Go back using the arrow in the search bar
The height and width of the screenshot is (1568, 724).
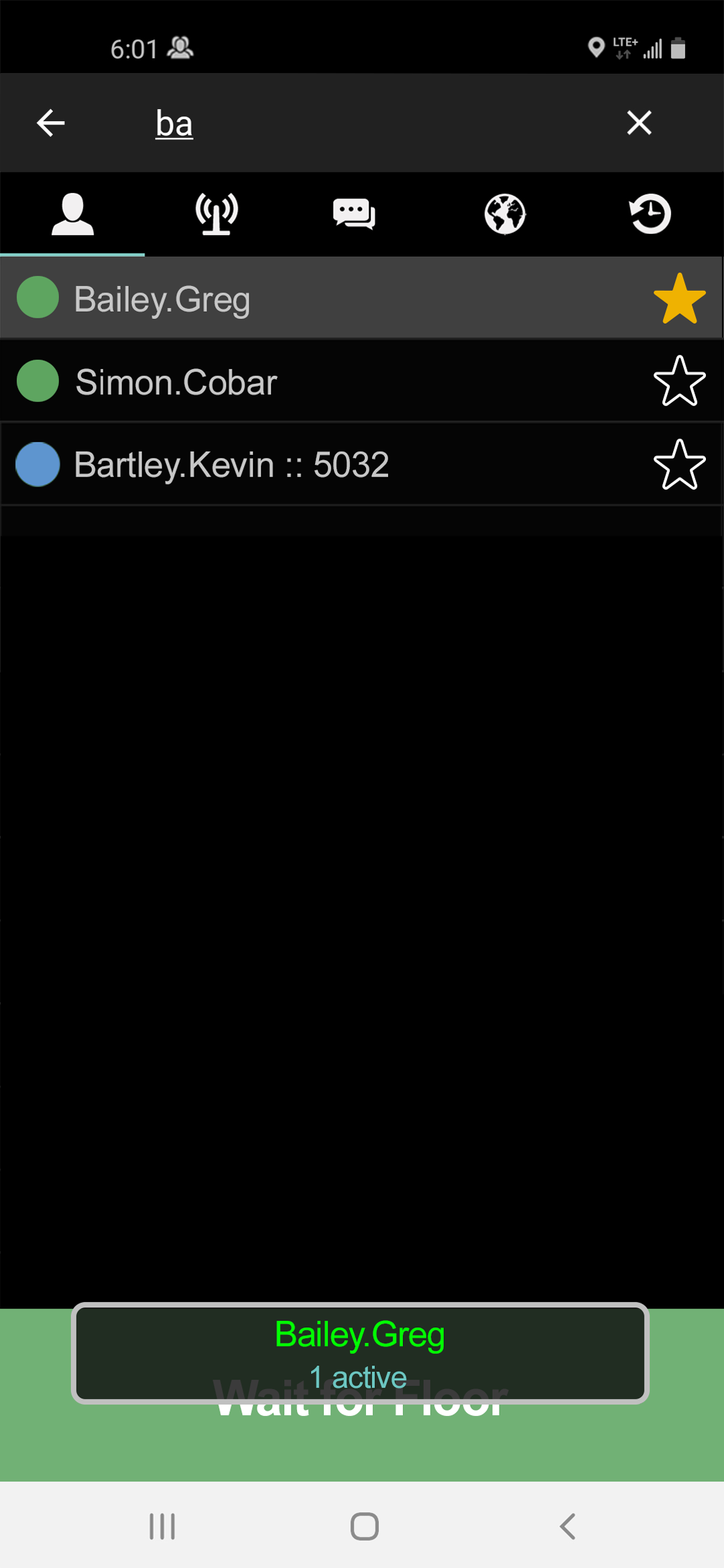tap(50, 123)
